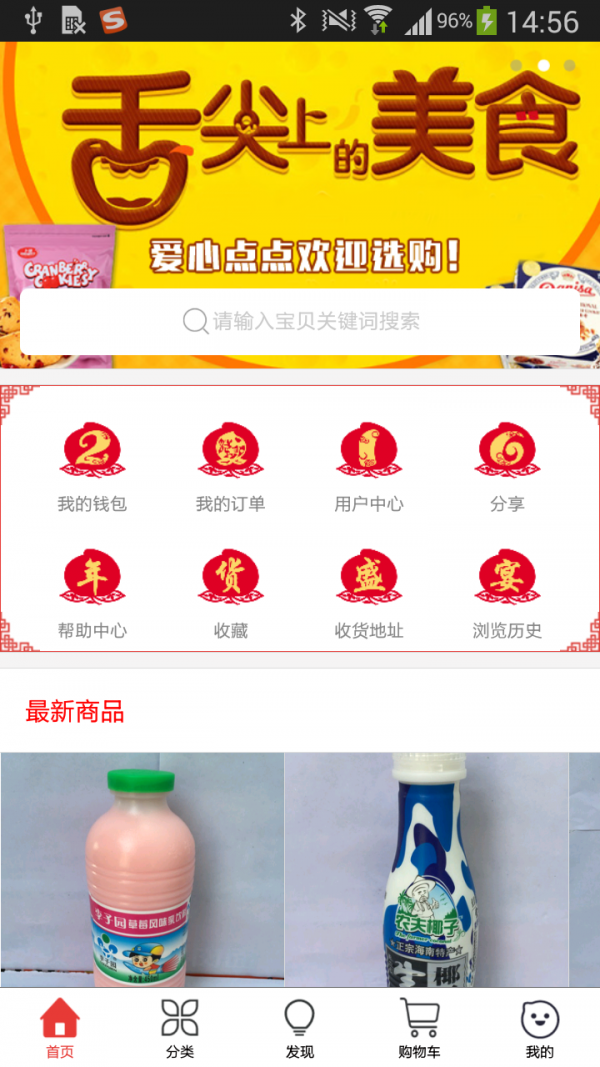
Task: Open the pink strawberry milk product
Action: [x=142, y=870]
